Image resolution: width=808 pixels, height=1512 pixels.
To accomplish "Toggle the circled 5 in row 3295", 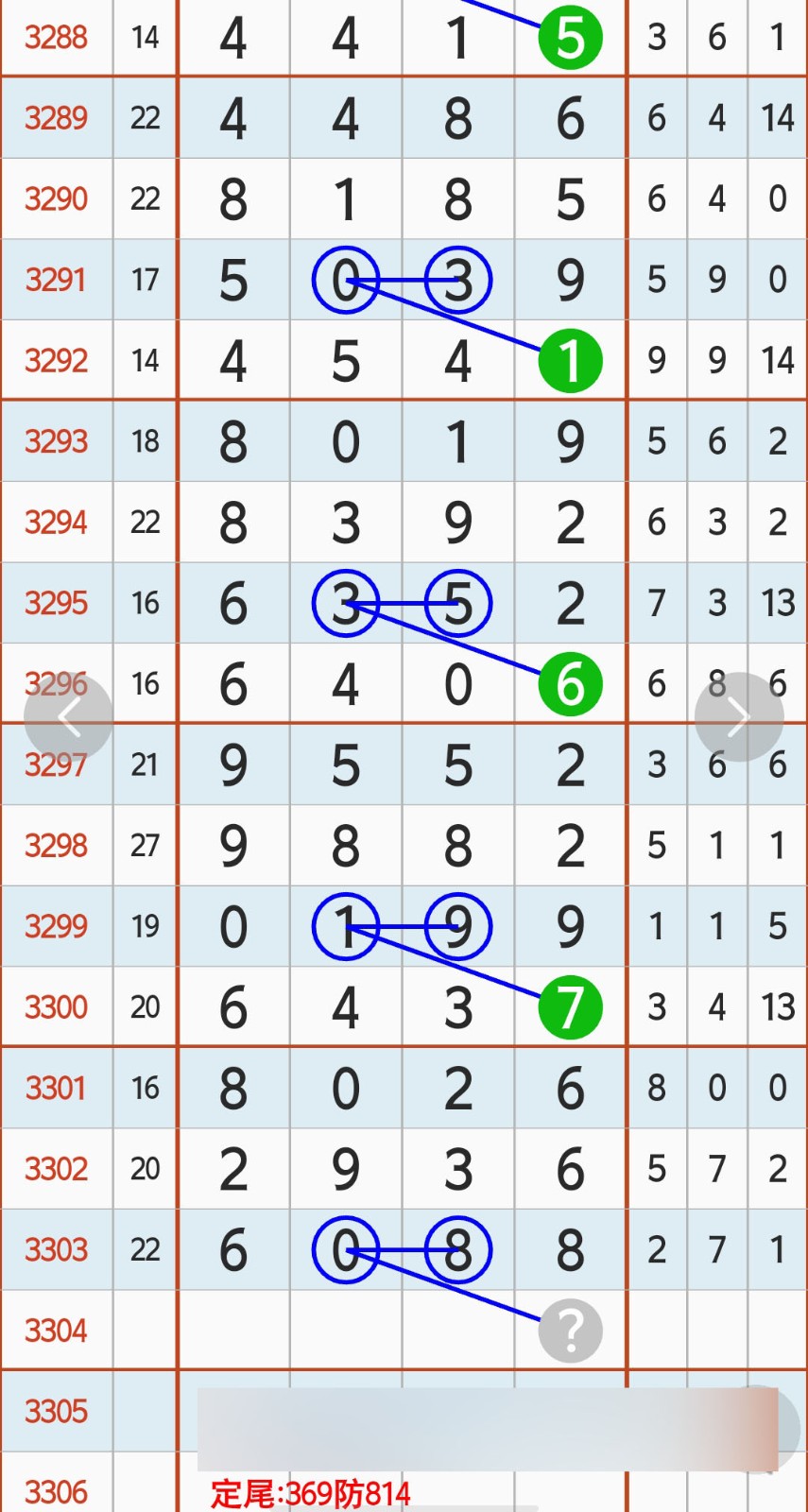I will [457, 603].
